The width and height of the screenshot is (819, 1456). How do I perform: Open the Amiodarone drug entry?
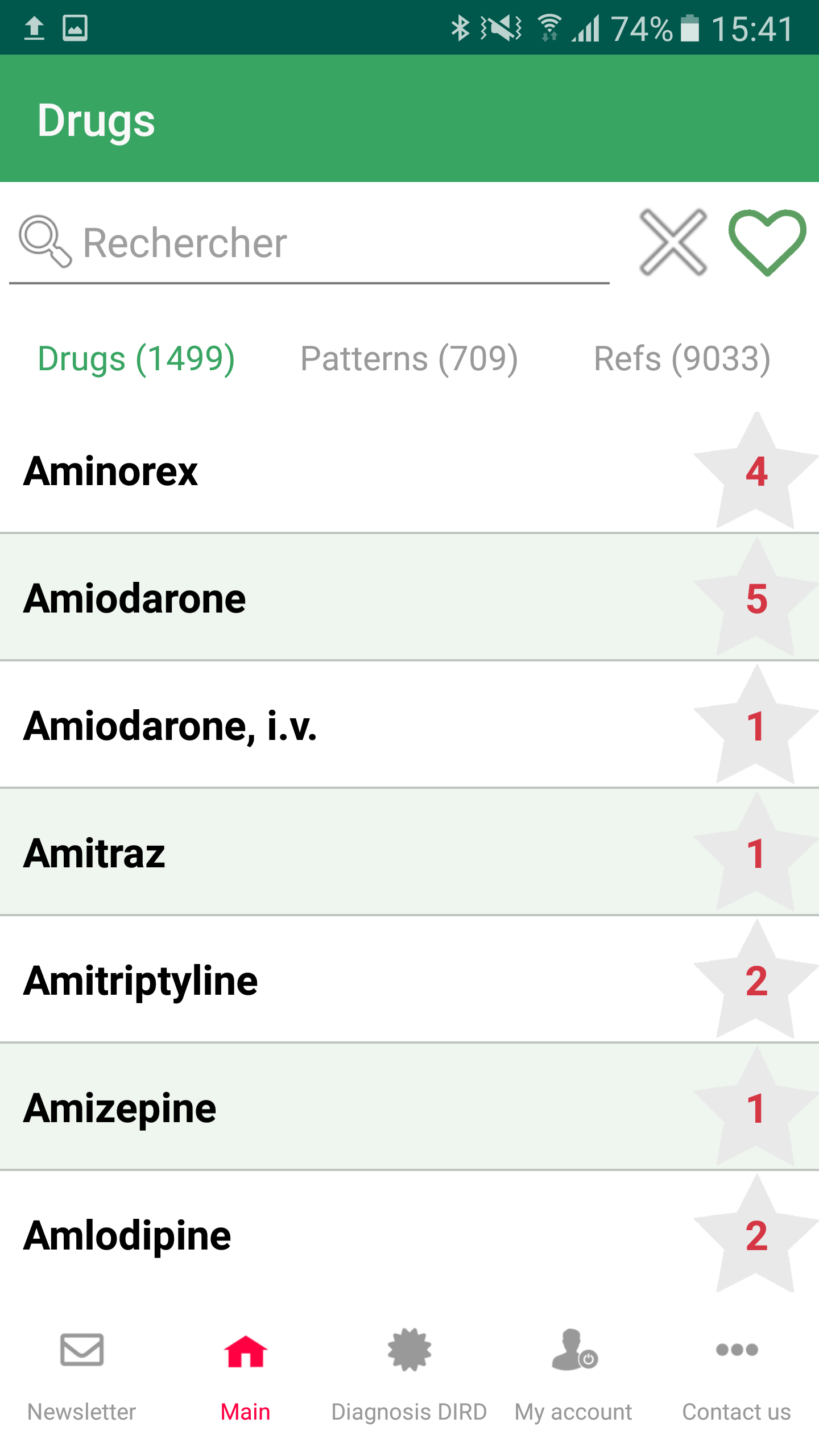tap(409, 597)
